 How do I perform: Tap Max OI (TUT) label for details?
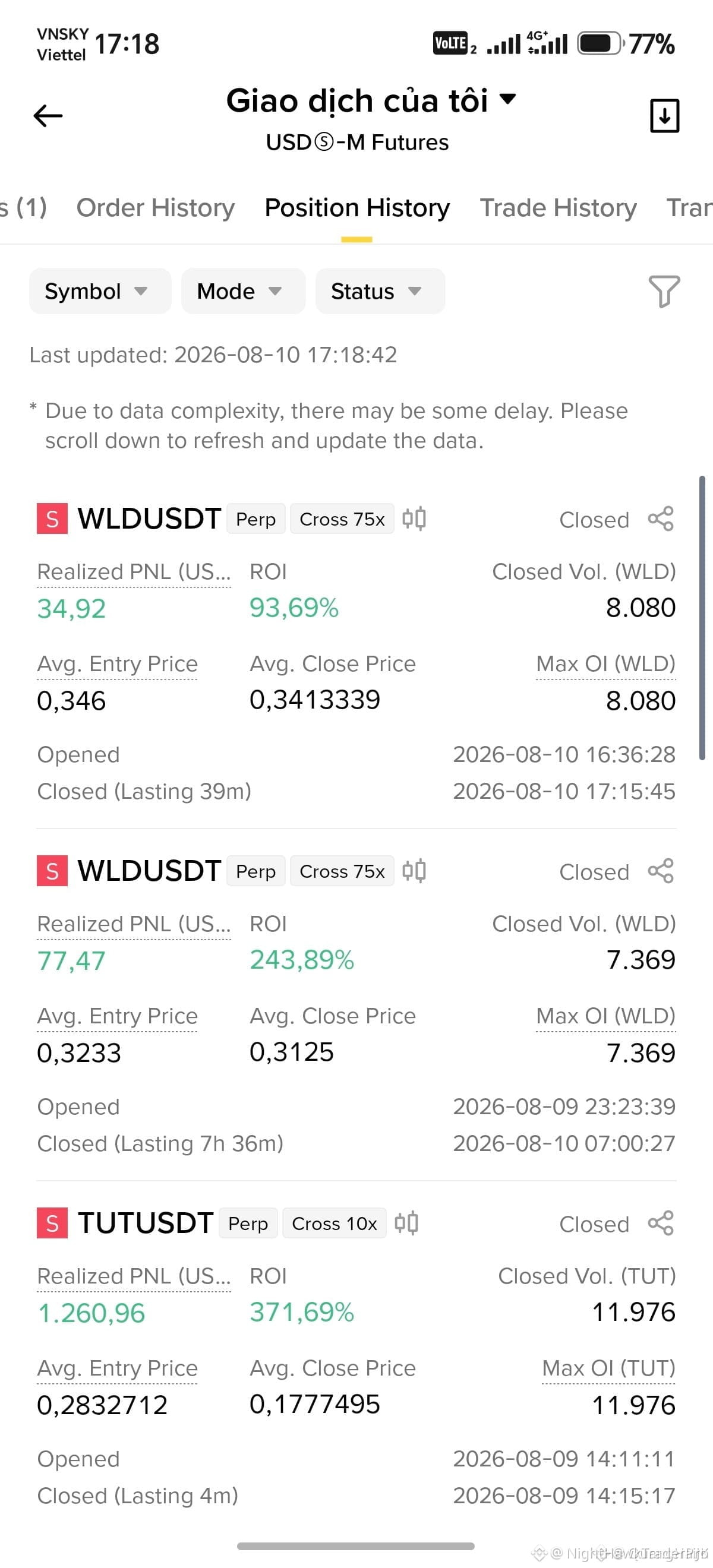pos(608,1368)
